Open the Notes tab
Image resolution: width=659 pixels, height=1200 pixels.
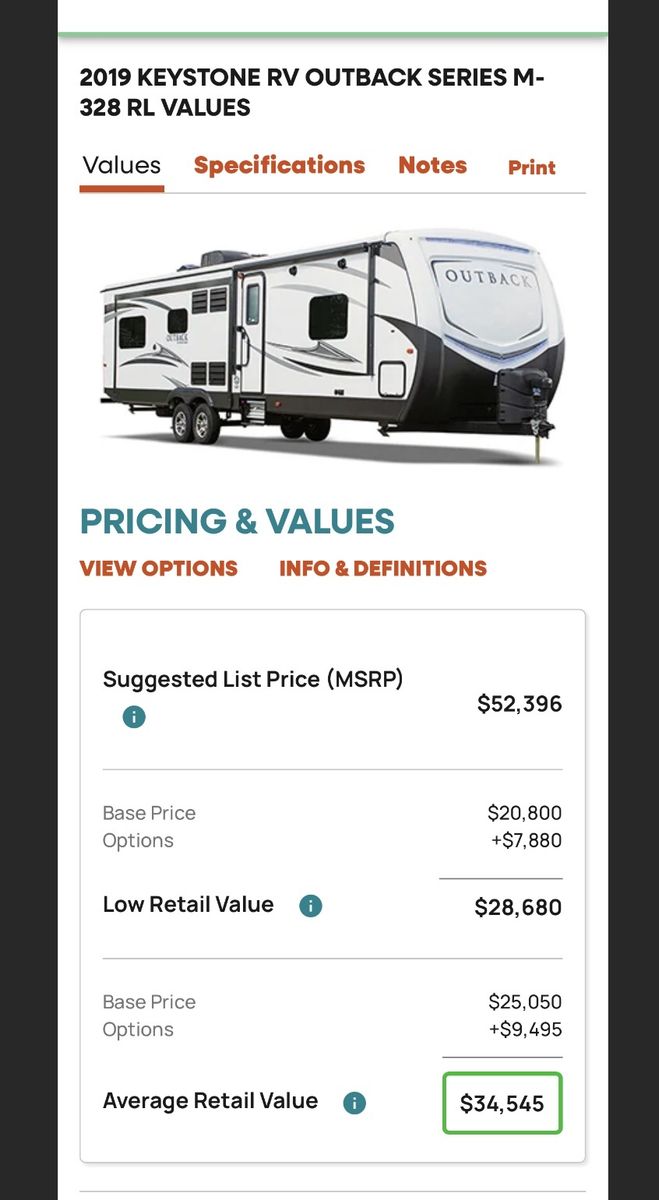pos(432,165)
